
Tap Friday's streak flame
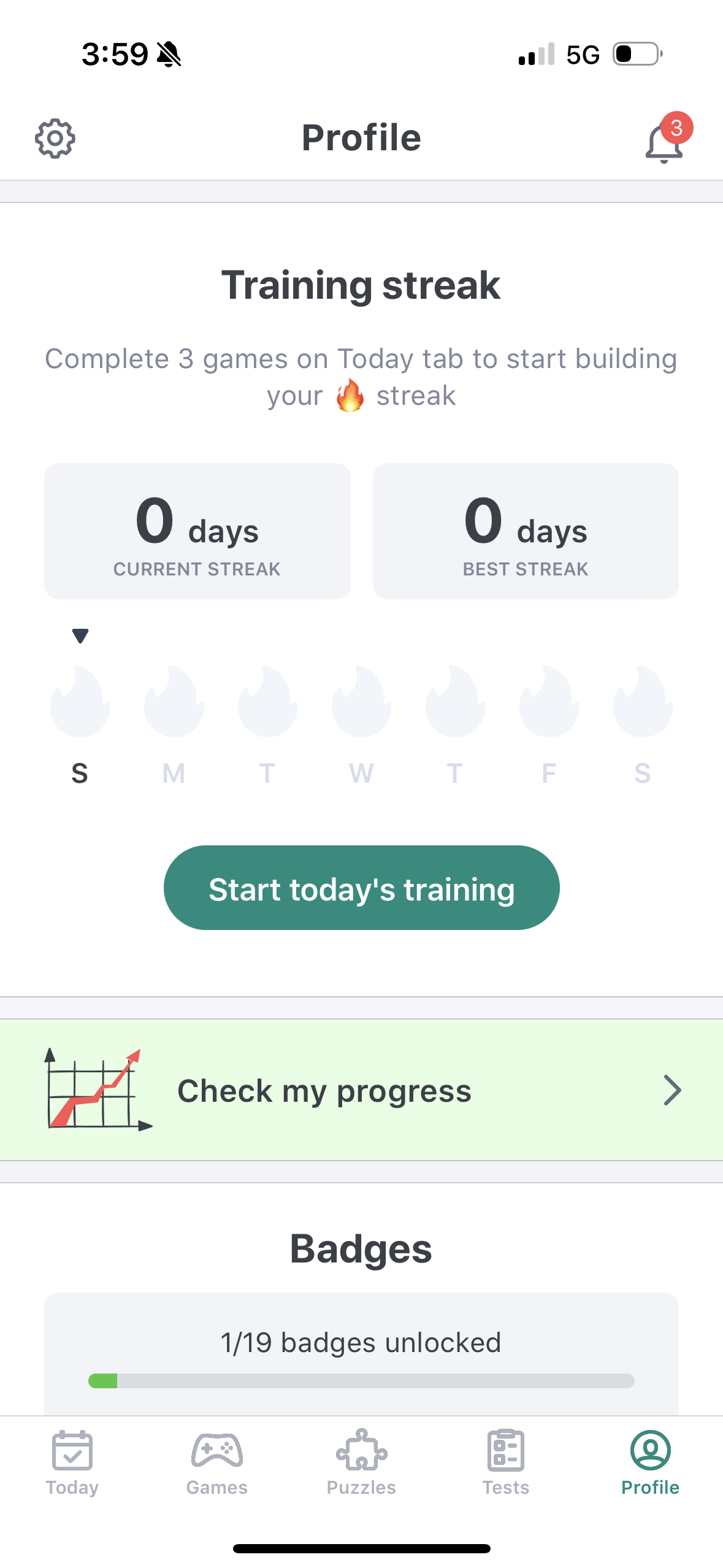(549, 702)
